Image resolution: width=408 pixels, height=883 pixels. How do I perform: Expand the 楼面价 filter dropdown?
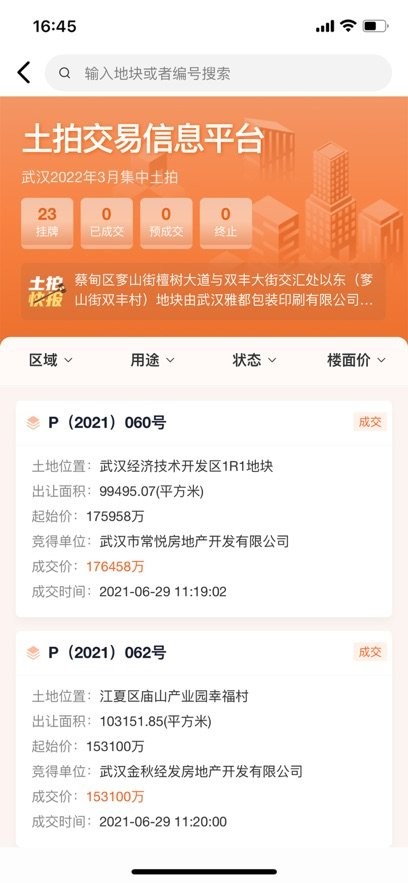(357, 360)
